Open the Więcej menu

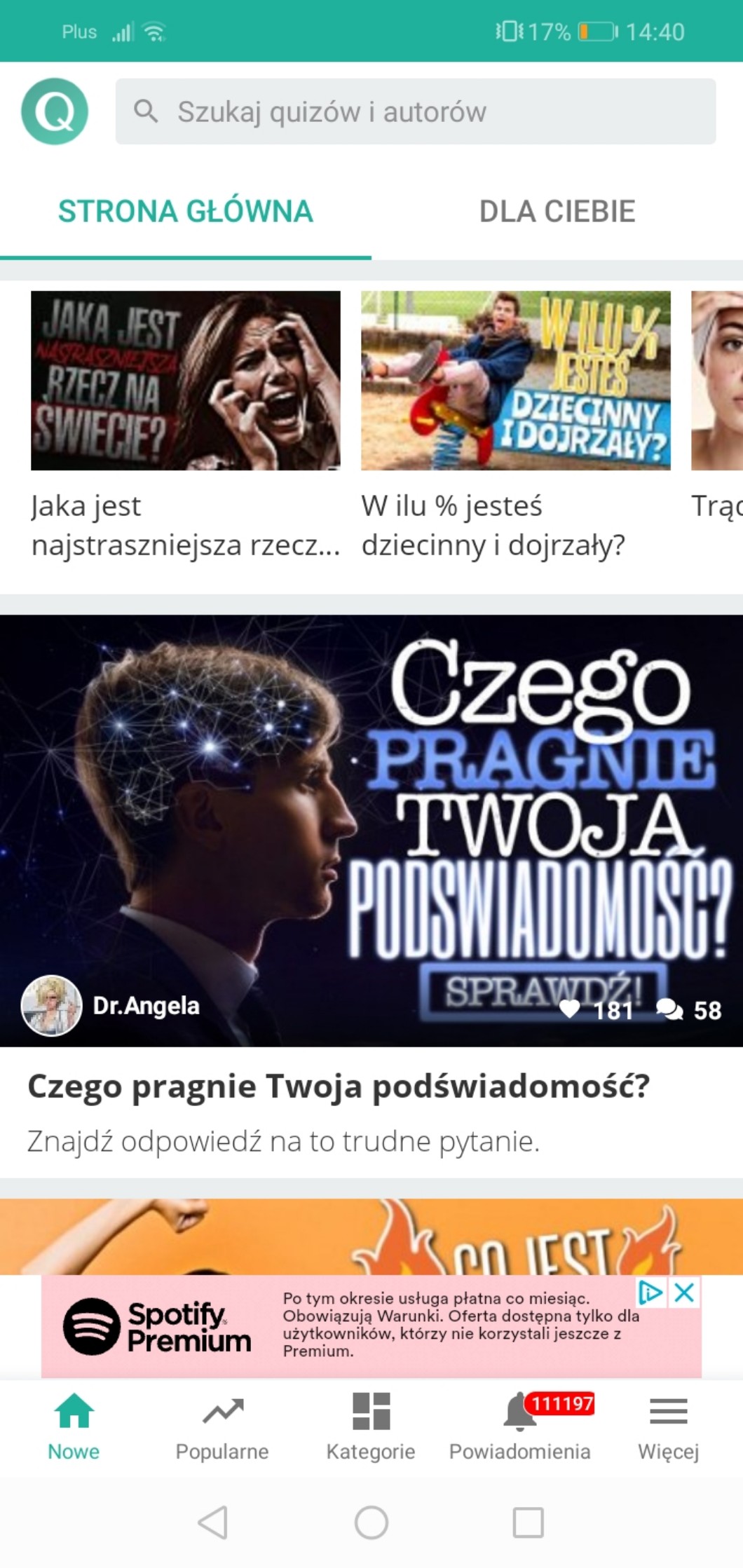coord(668,1426)
